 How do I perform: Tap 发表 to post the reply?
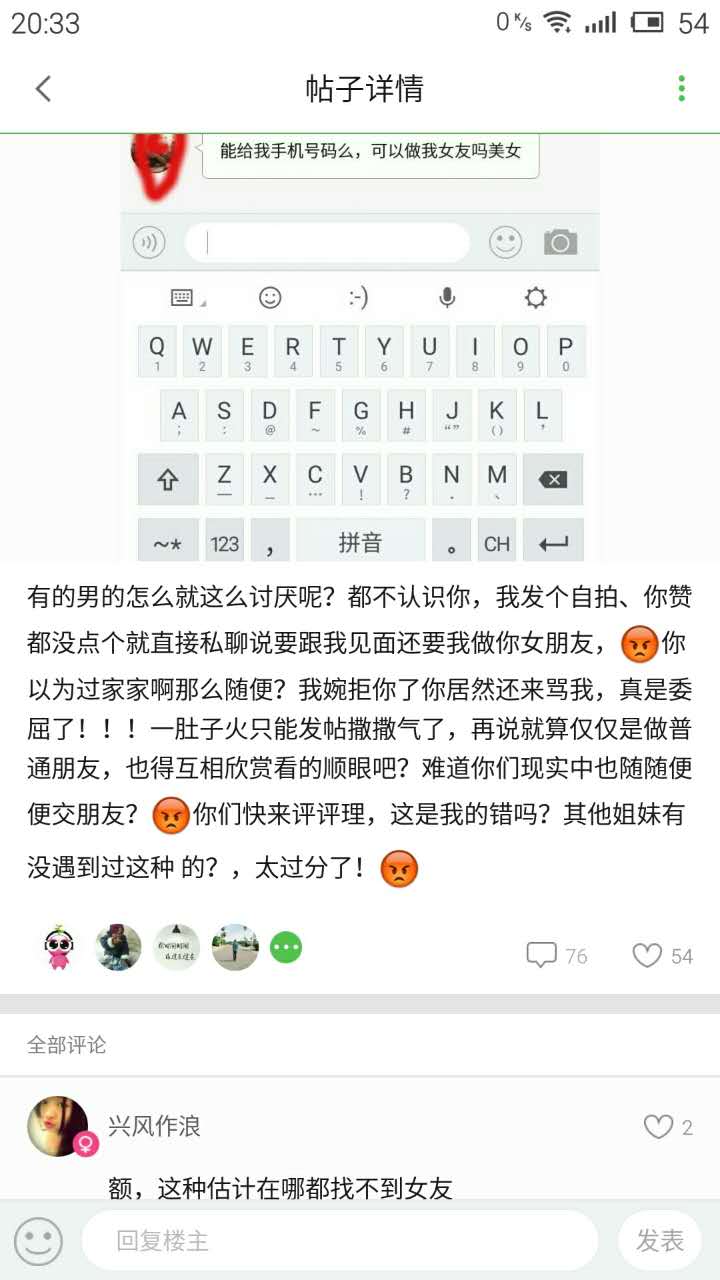[660, 1241]
